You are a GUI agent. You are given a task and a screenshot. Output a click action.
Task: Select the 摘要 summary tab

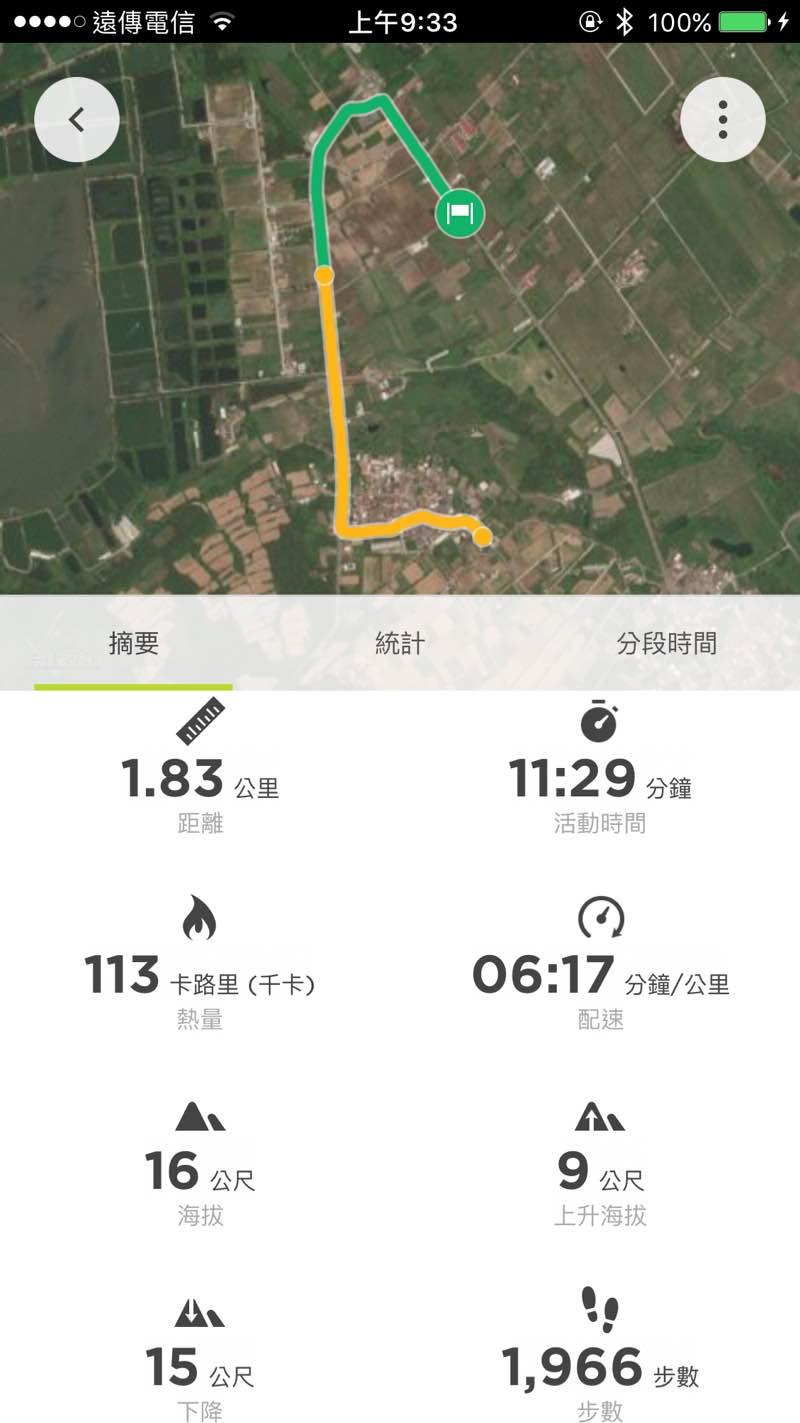pyautogui.click(x=133, y=644)
